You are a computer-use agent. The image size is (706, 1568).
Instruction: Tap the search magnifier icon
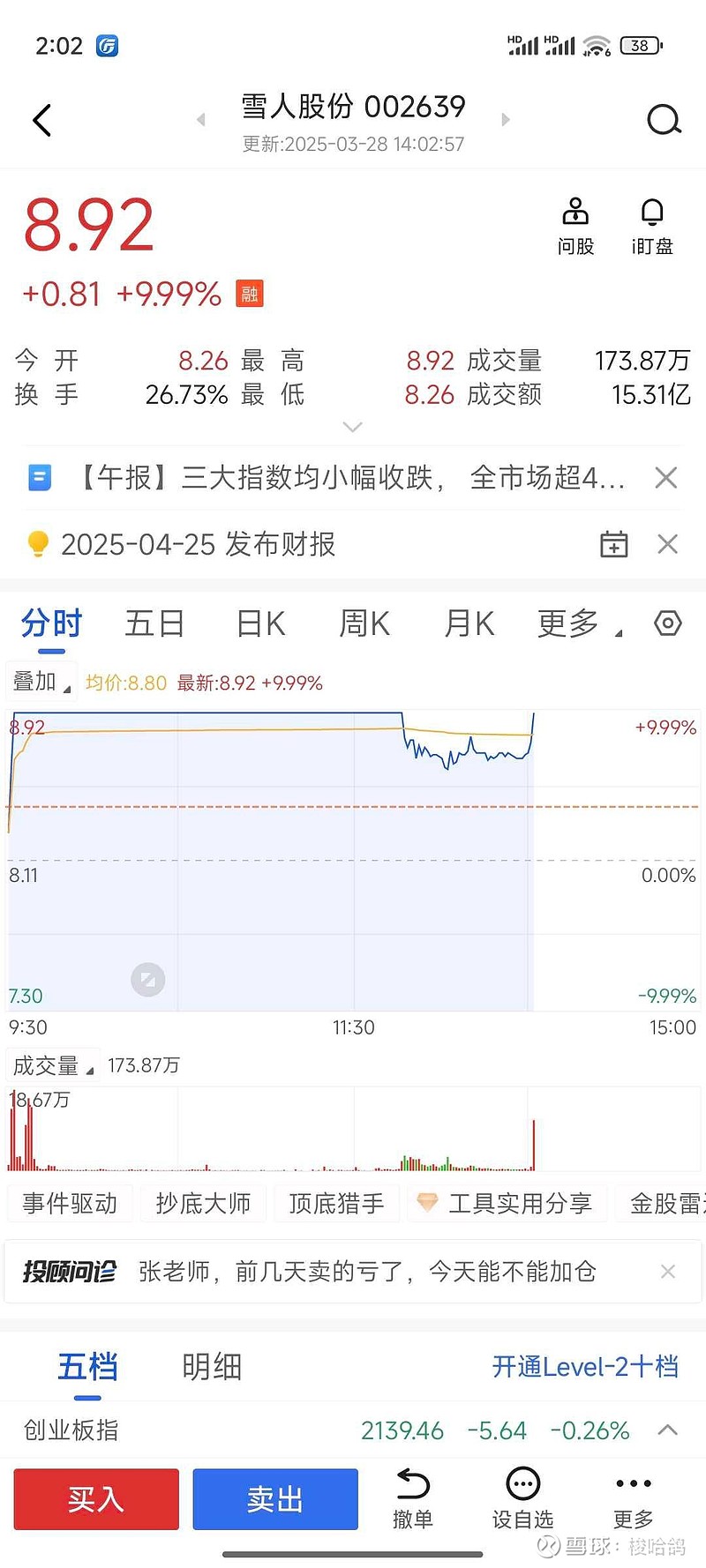pyautogui.click(x=664, y=120)
